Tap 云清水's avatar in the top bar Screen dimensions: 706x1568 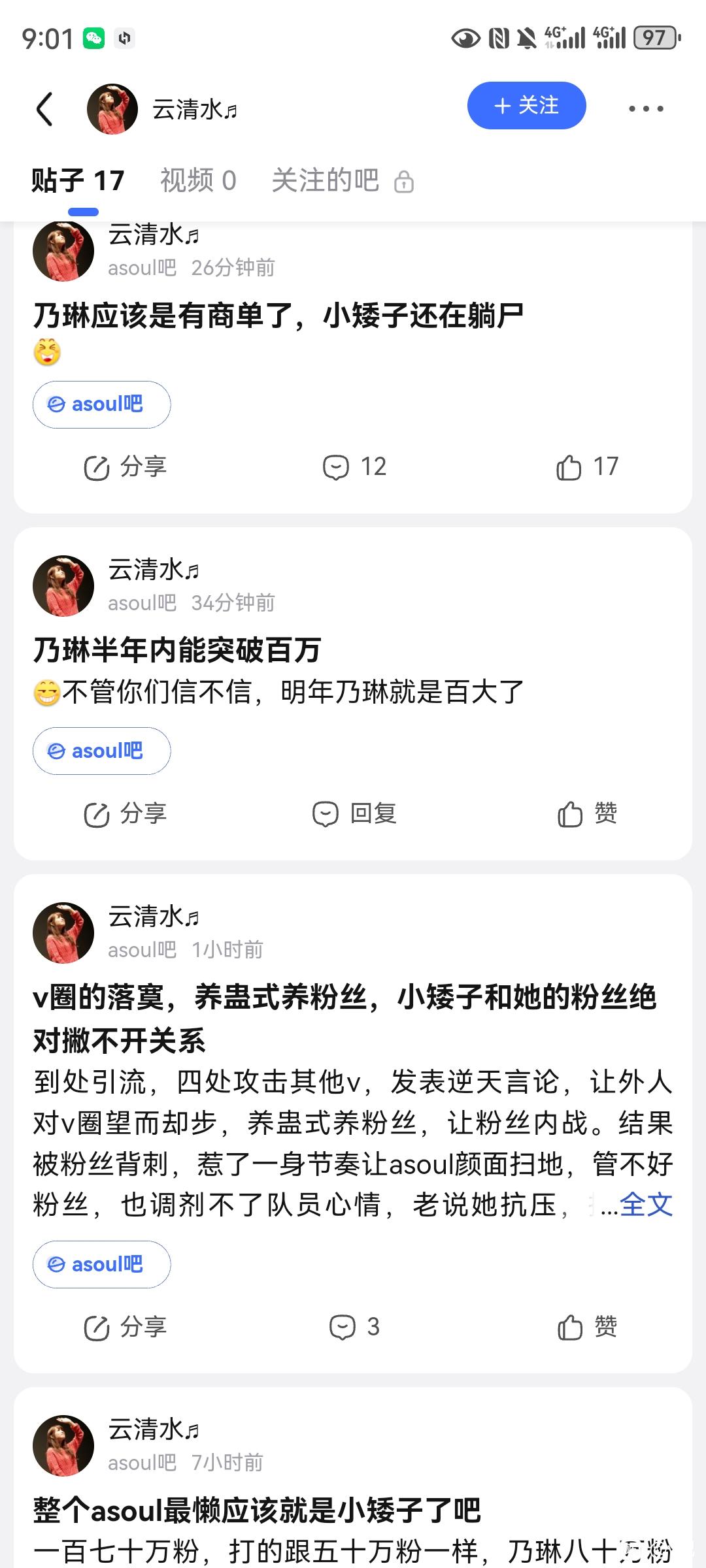coord(112,108)
